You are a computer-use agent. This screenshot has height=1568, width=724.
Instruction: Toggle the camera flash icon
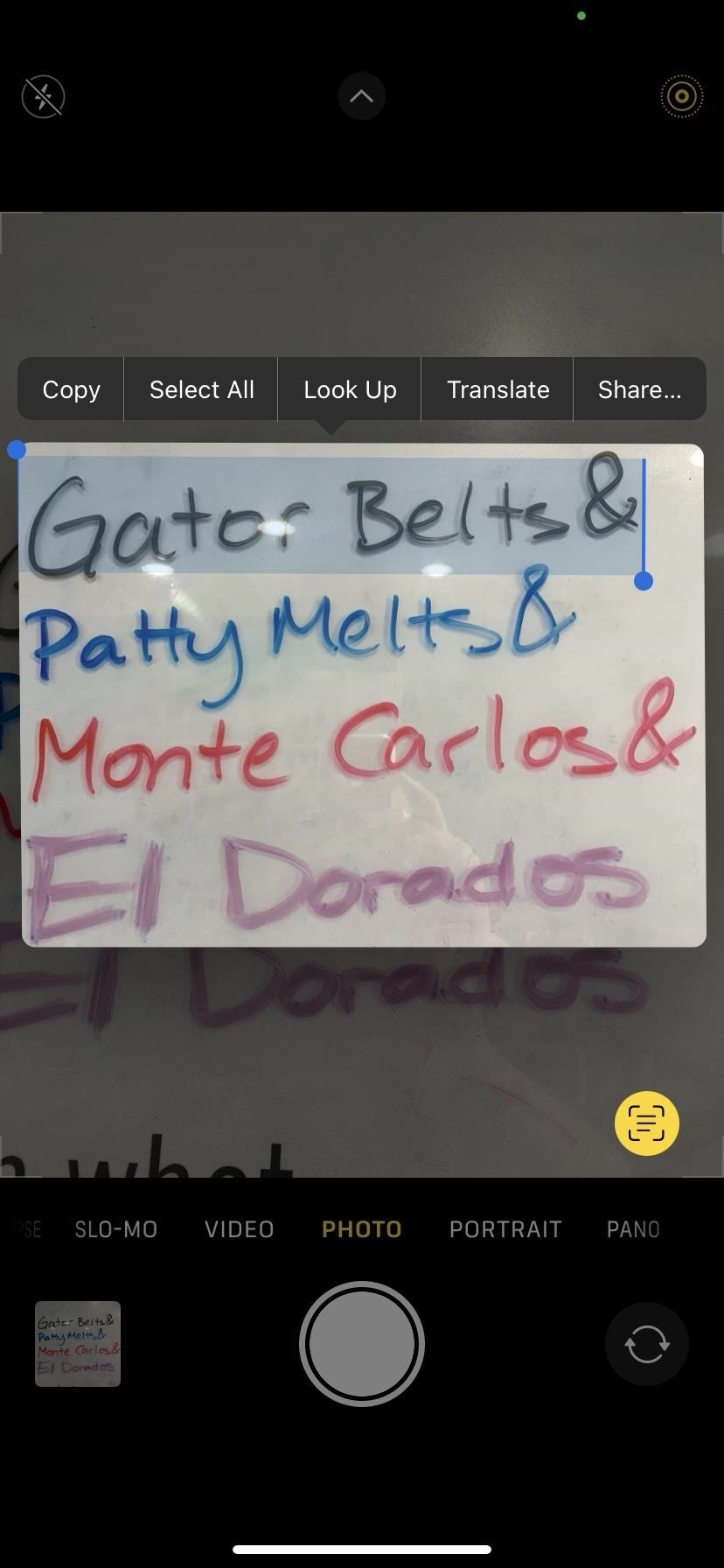tap(43, 96)
